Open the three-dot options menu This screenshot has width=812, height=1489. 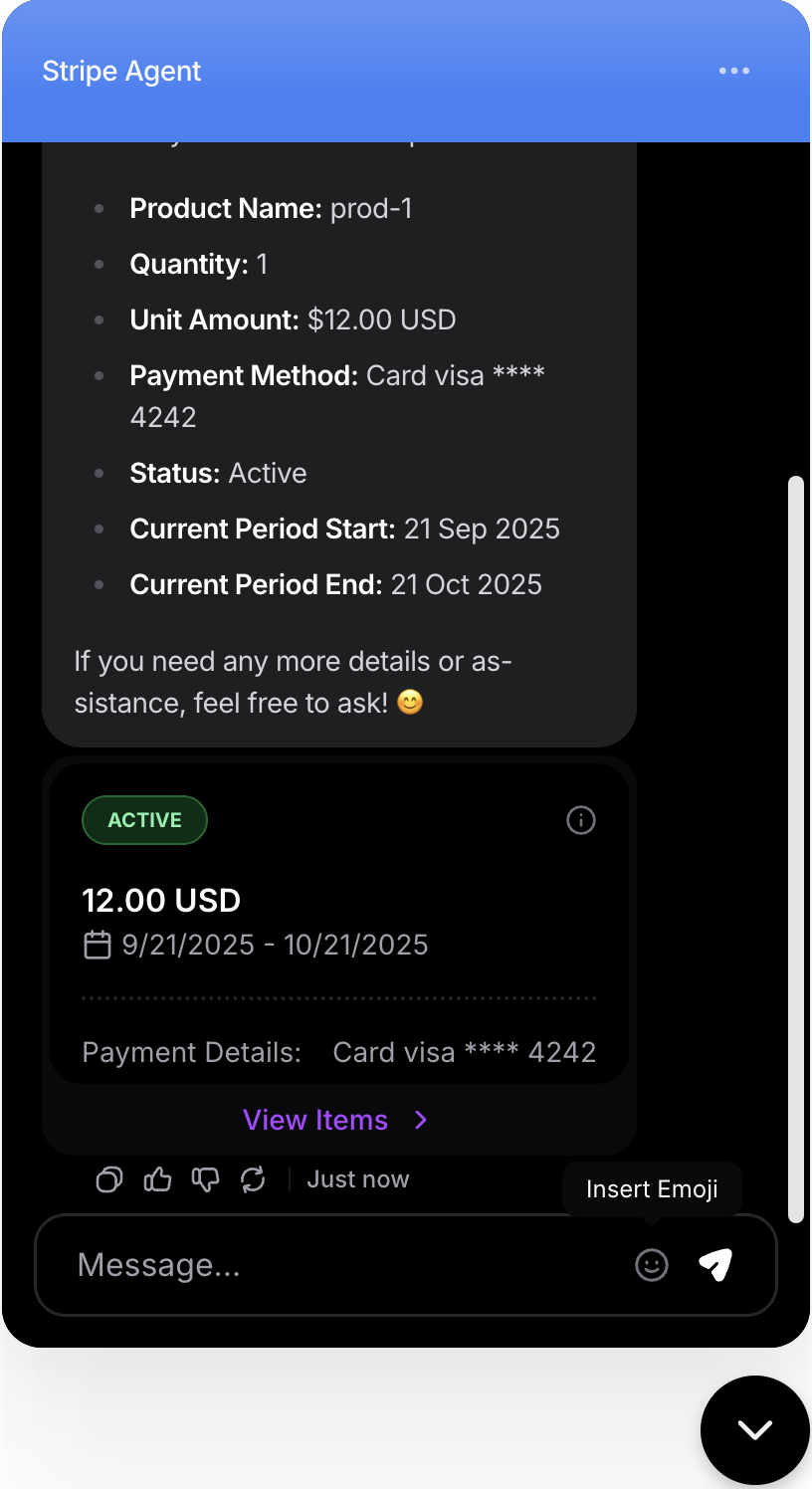pyautogui.click(x=733, y=71)
